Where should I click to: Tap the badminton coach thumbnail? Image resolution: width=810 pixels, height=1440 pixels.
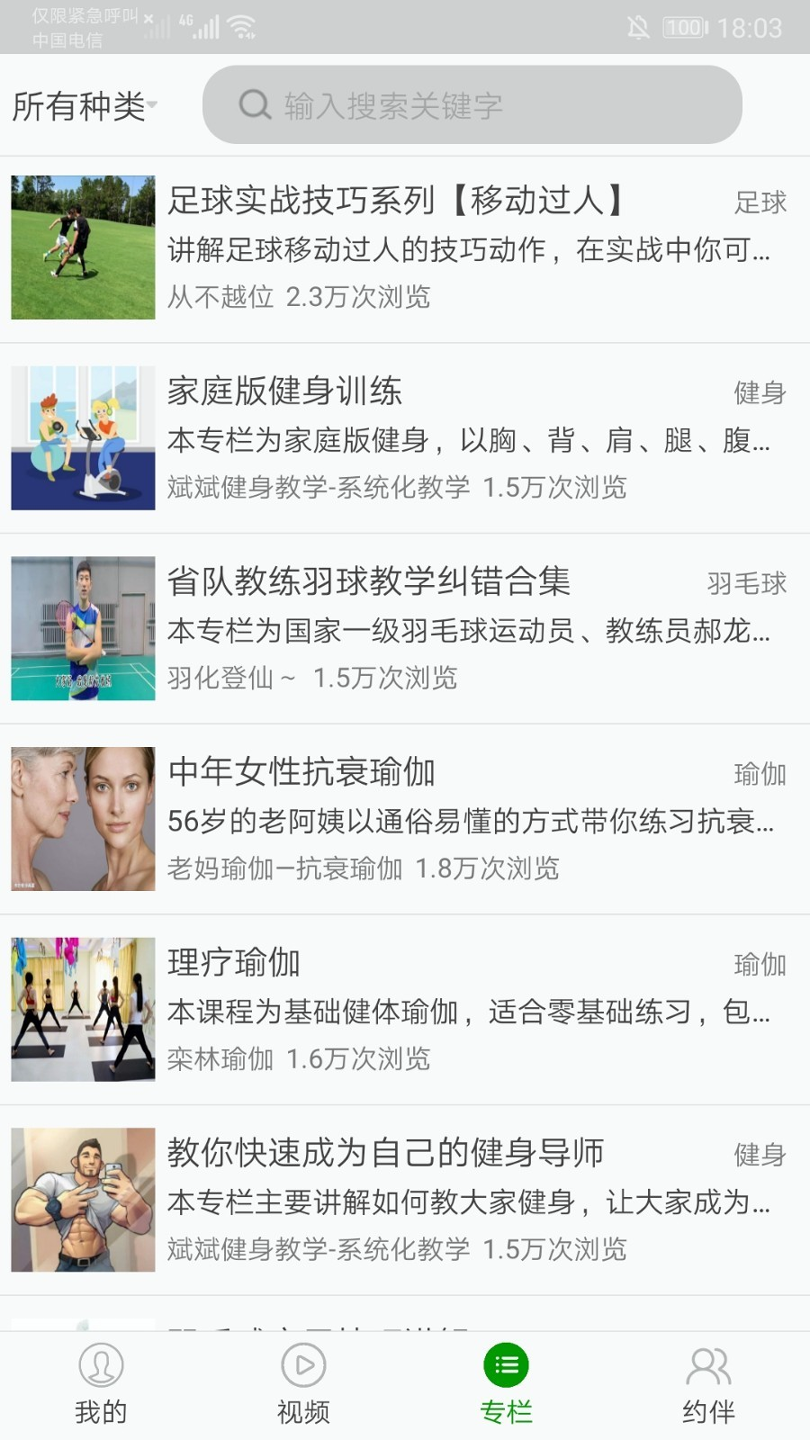pyautogui.click(x=82, y=628)
